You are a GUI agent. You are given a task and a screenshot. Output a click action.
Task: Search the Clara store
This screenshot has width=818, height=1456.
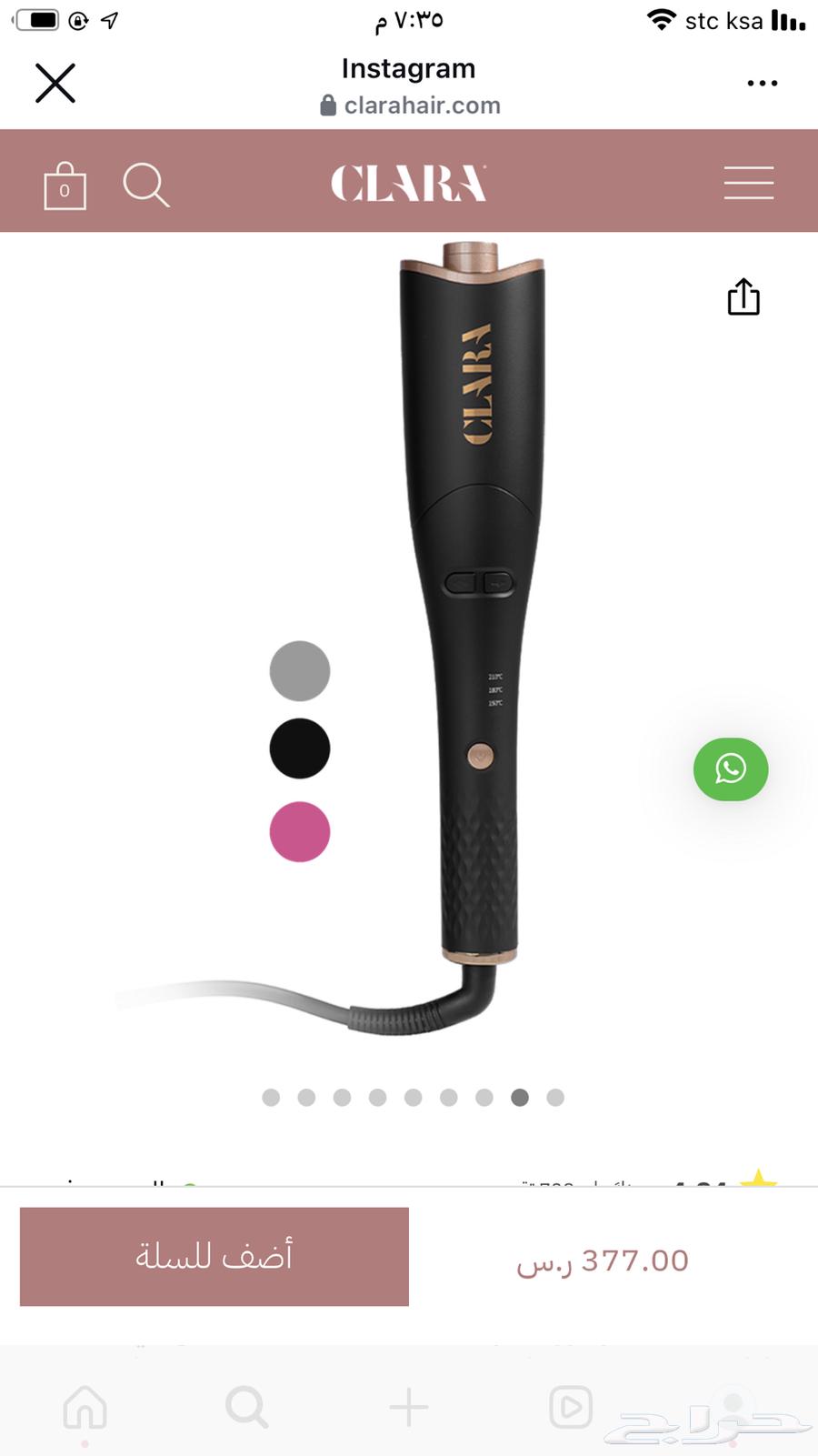pyautogui.click(x=145, y=185)
